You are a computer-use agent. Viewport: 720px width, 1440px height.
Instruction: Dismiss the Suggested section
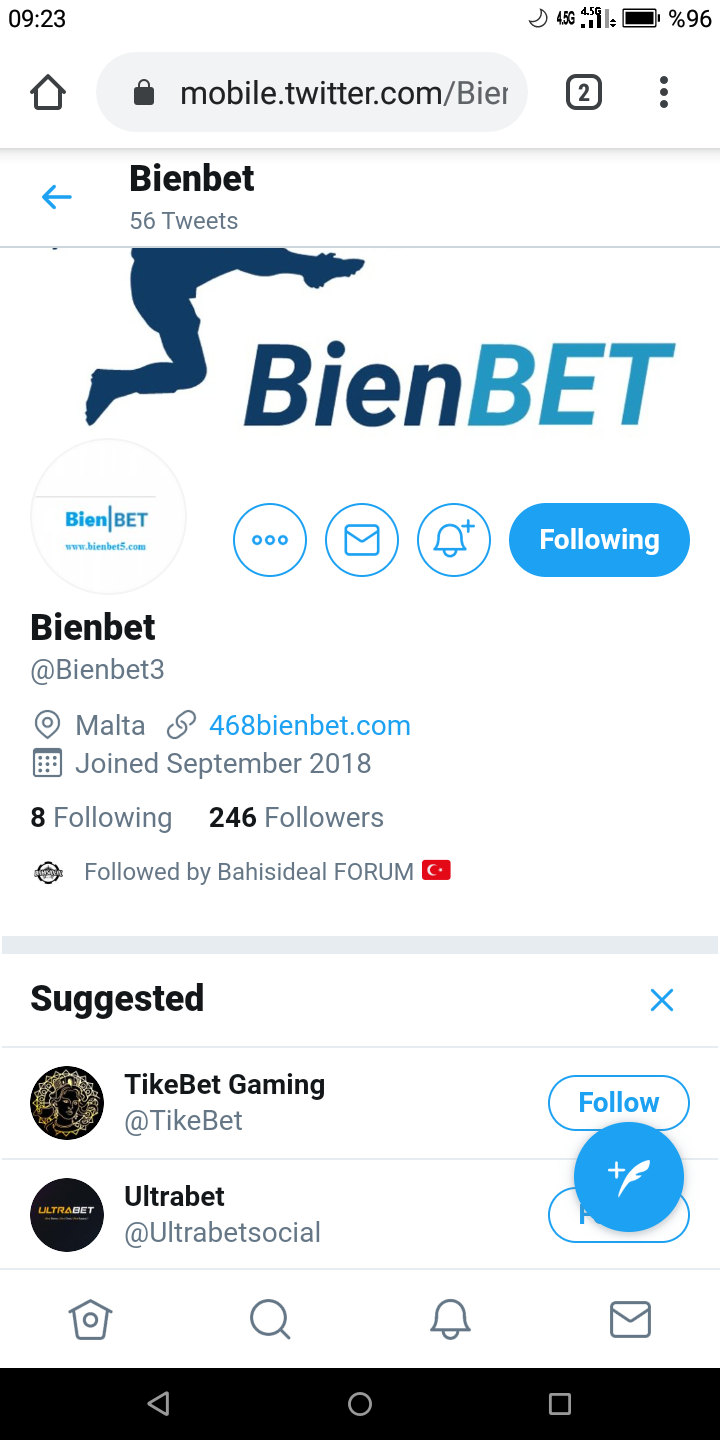[662, 1000]
